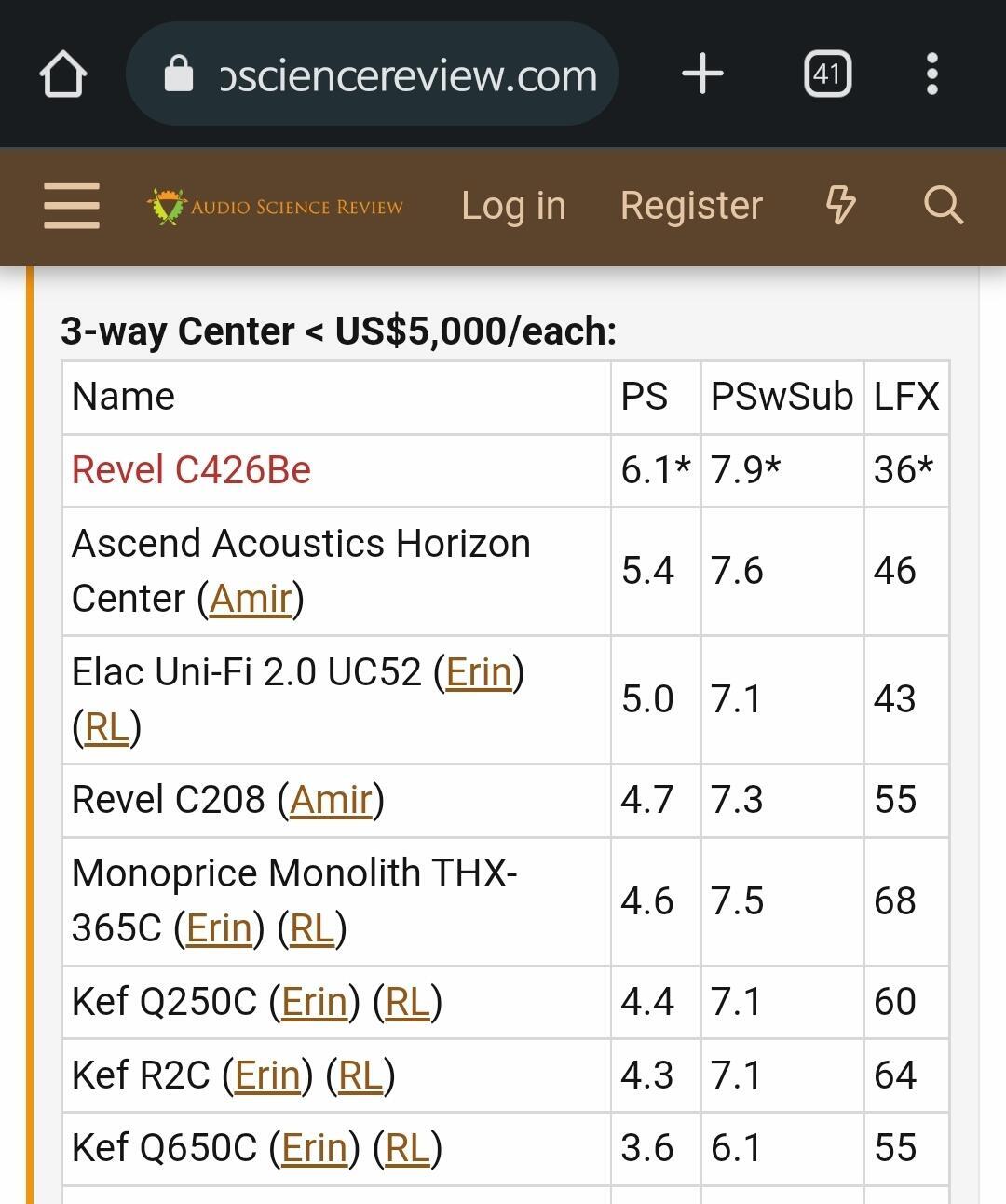Open Amir's Revel C208 review
The image size is (1006, 1204).
point(331,800)
